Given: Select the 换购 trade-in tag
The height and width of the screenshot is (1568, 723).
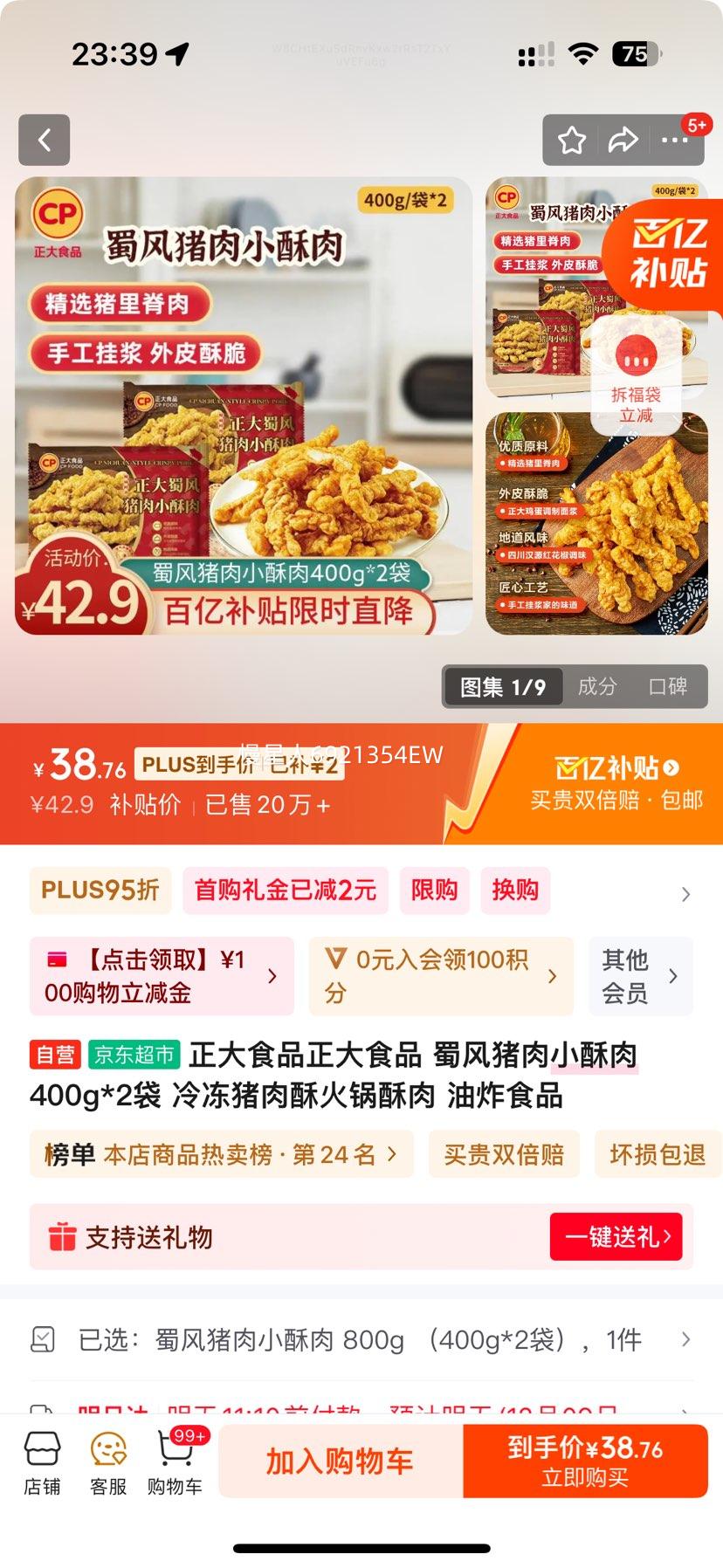Looking at the screenshot, I should pyautogui.click(x=515, y=891).
